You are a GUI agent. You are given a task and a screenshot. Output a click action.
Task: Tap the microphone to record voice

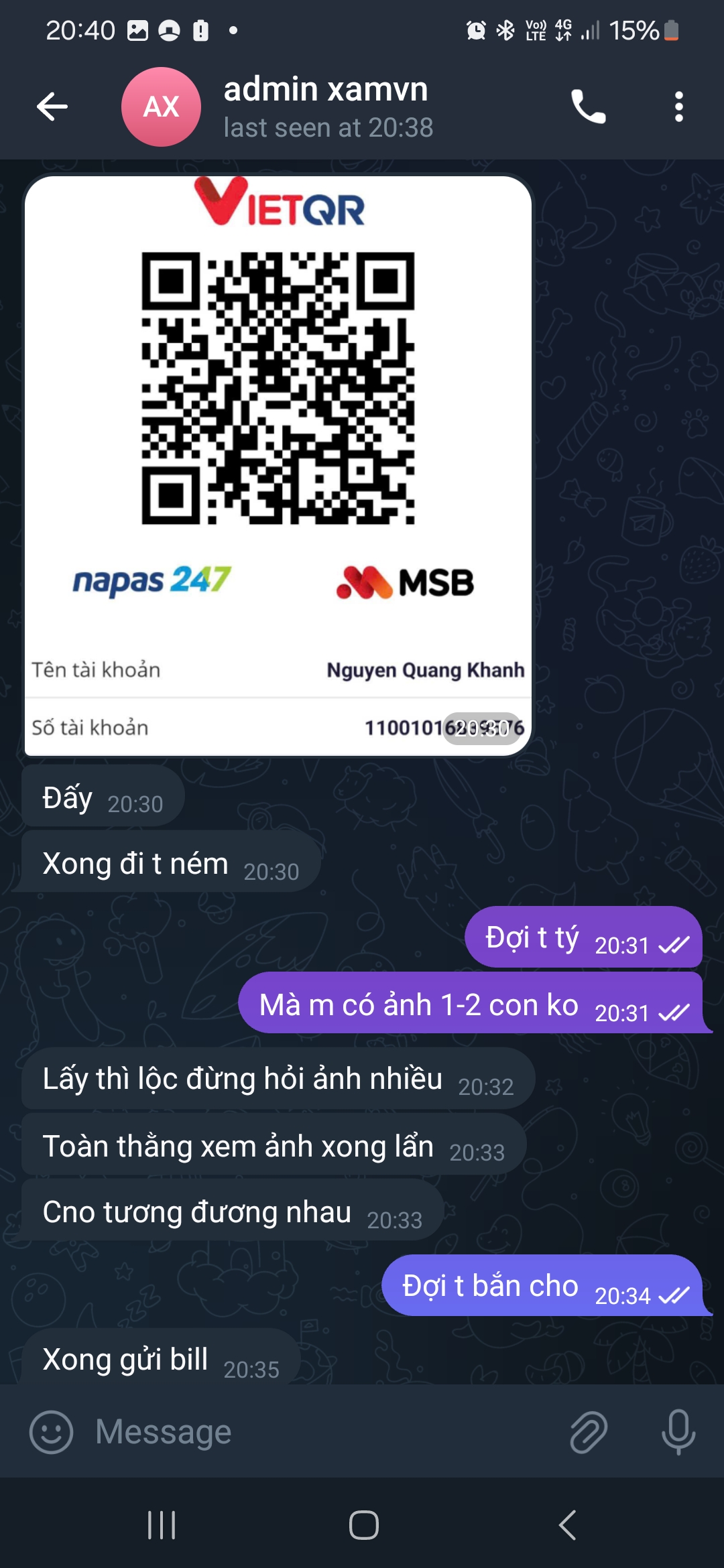click(x=678, y=1432)
